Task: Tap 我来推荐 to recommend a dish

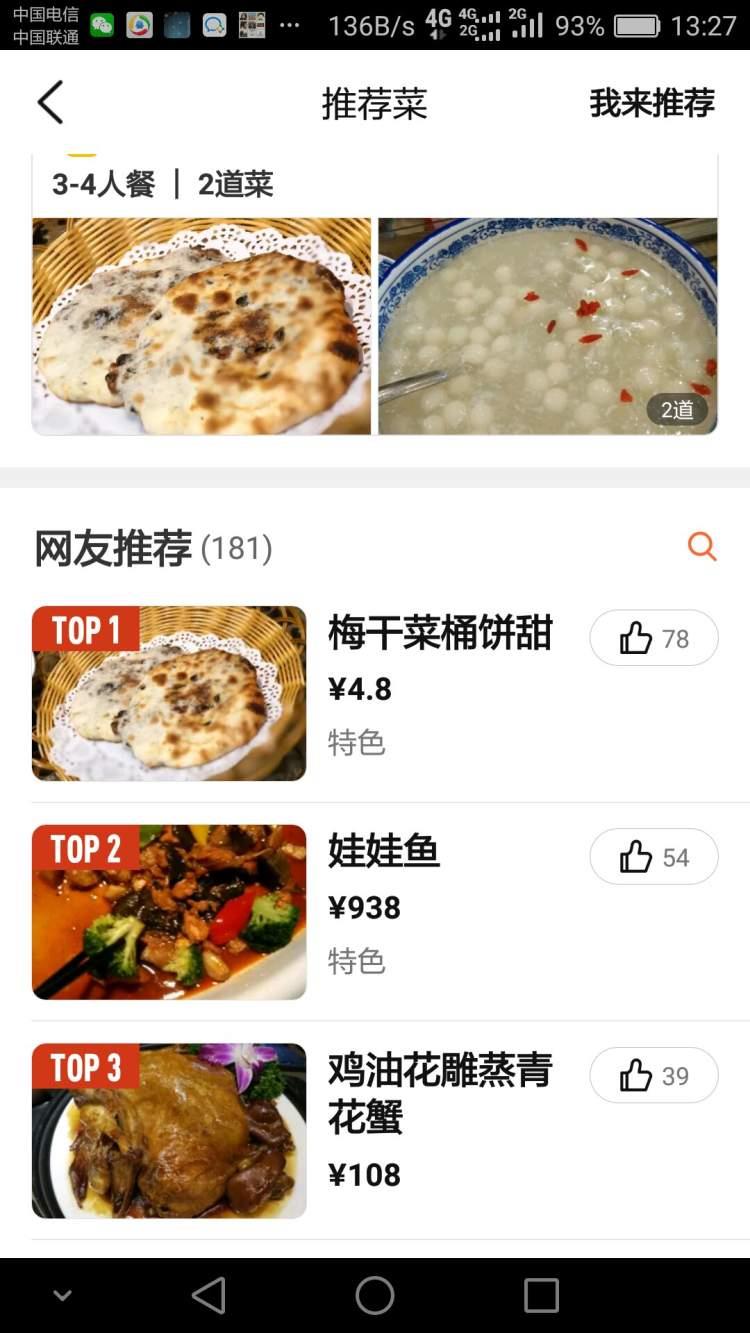Action: click(652, 103)
